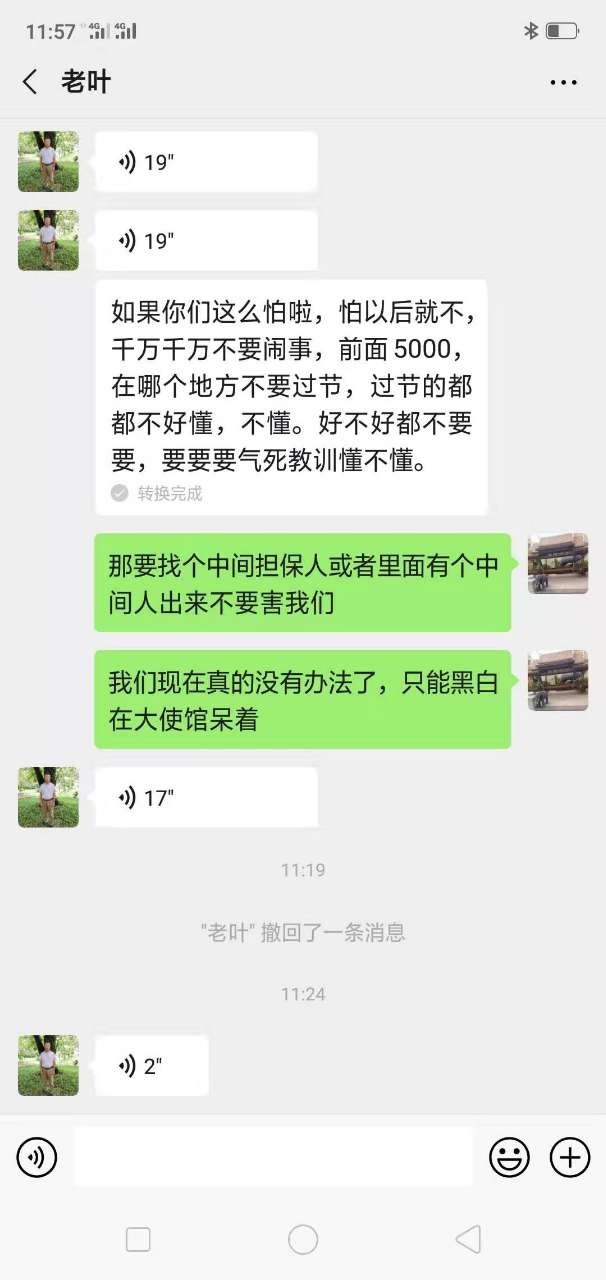The height and width of the screenshot is (1280, 606).
Task: Tap the message input field
Action: click(273, 1158)
